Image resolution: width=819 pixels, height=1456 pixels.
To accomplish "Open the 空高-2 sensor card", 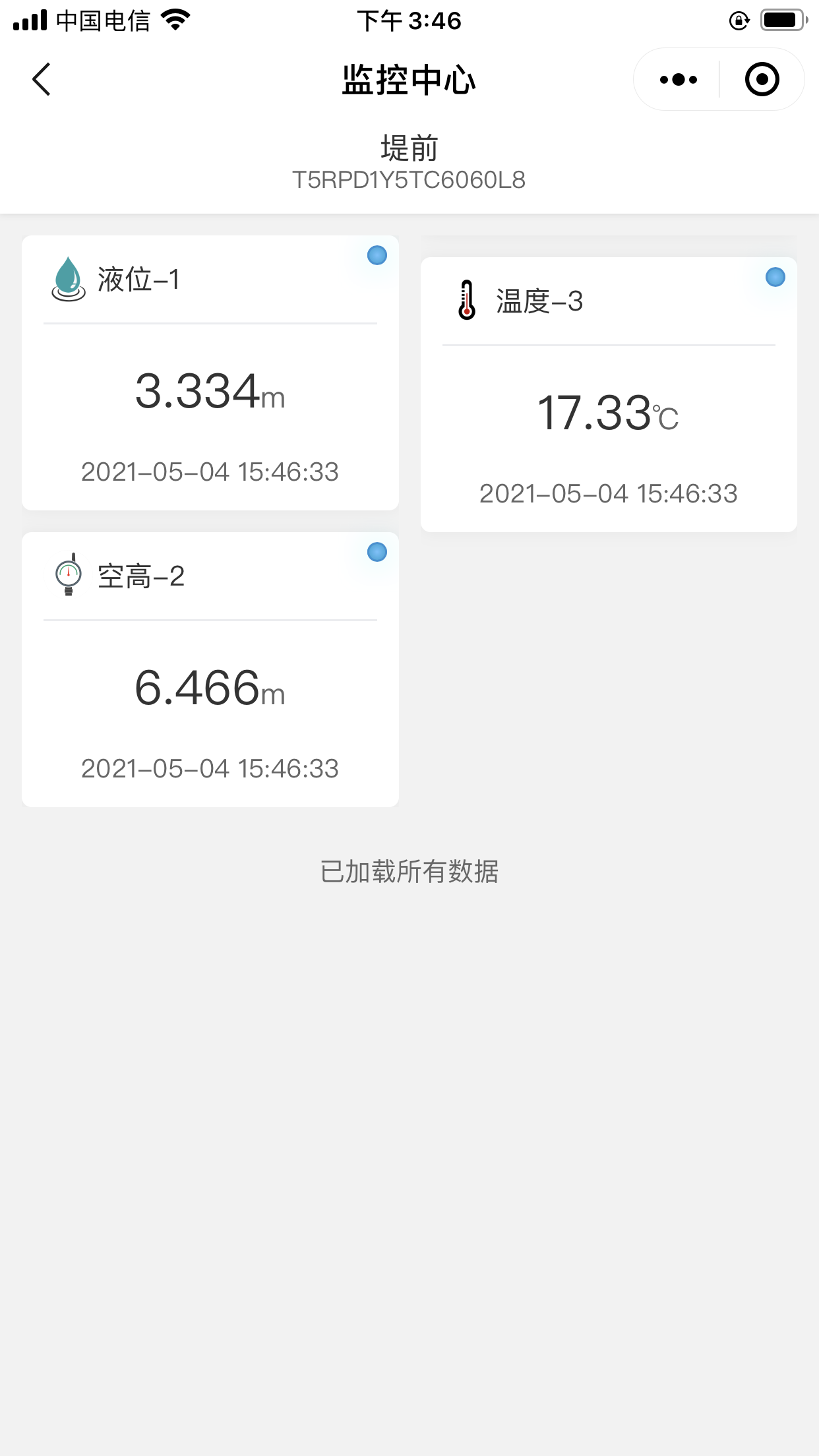I will 210,669.
